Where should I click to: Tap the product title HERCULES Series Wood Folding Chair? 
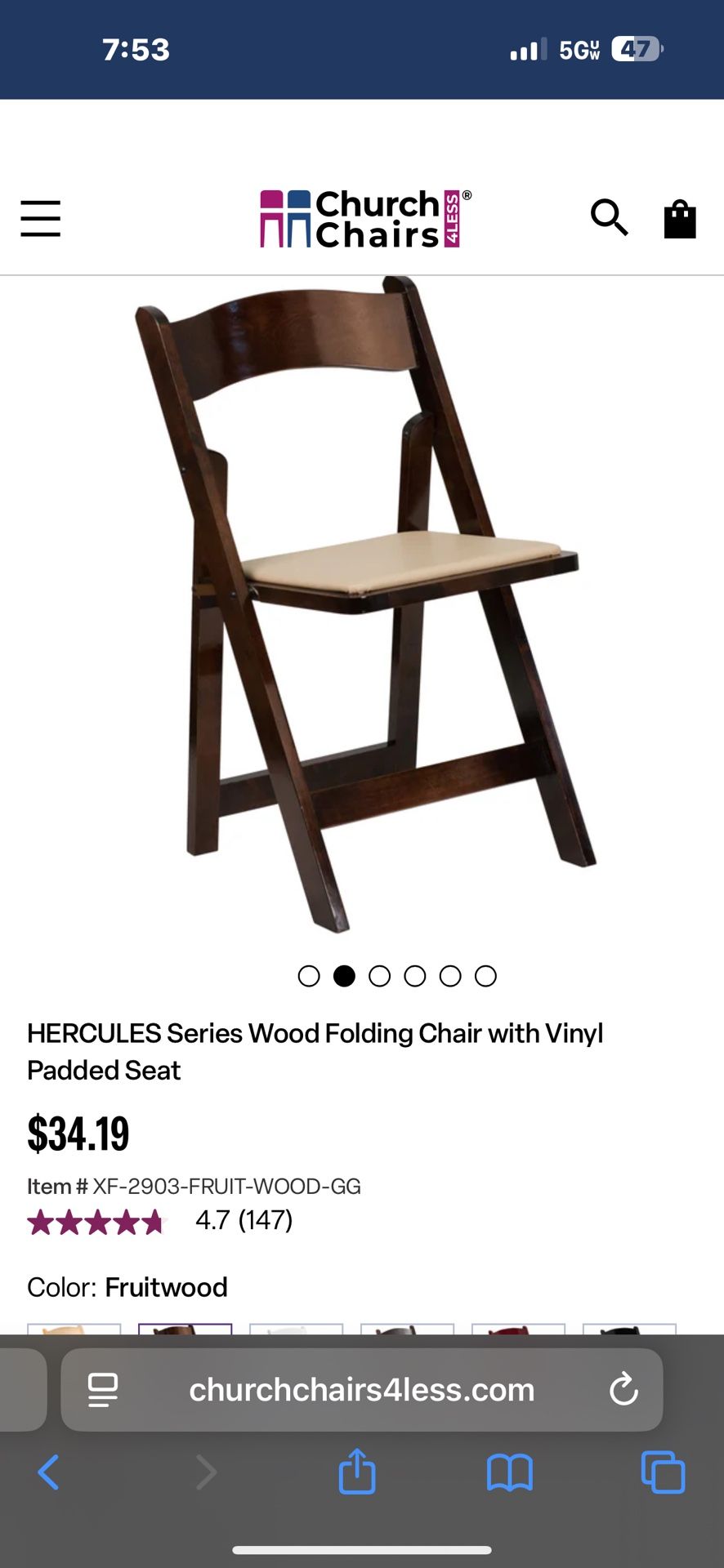[315, 1033]
